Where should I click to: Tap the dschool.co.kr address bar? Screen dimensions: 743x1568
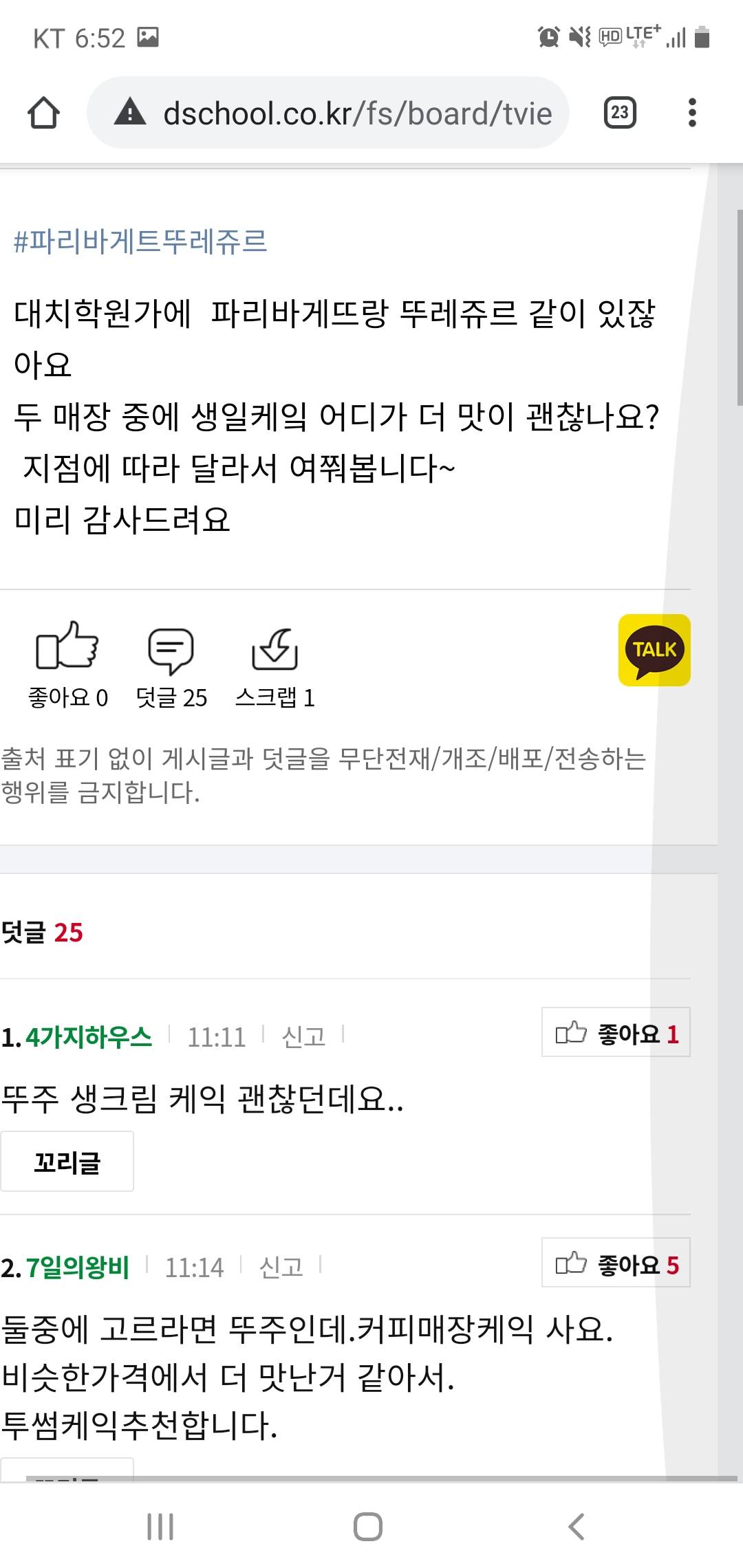[x=356, y=113]
